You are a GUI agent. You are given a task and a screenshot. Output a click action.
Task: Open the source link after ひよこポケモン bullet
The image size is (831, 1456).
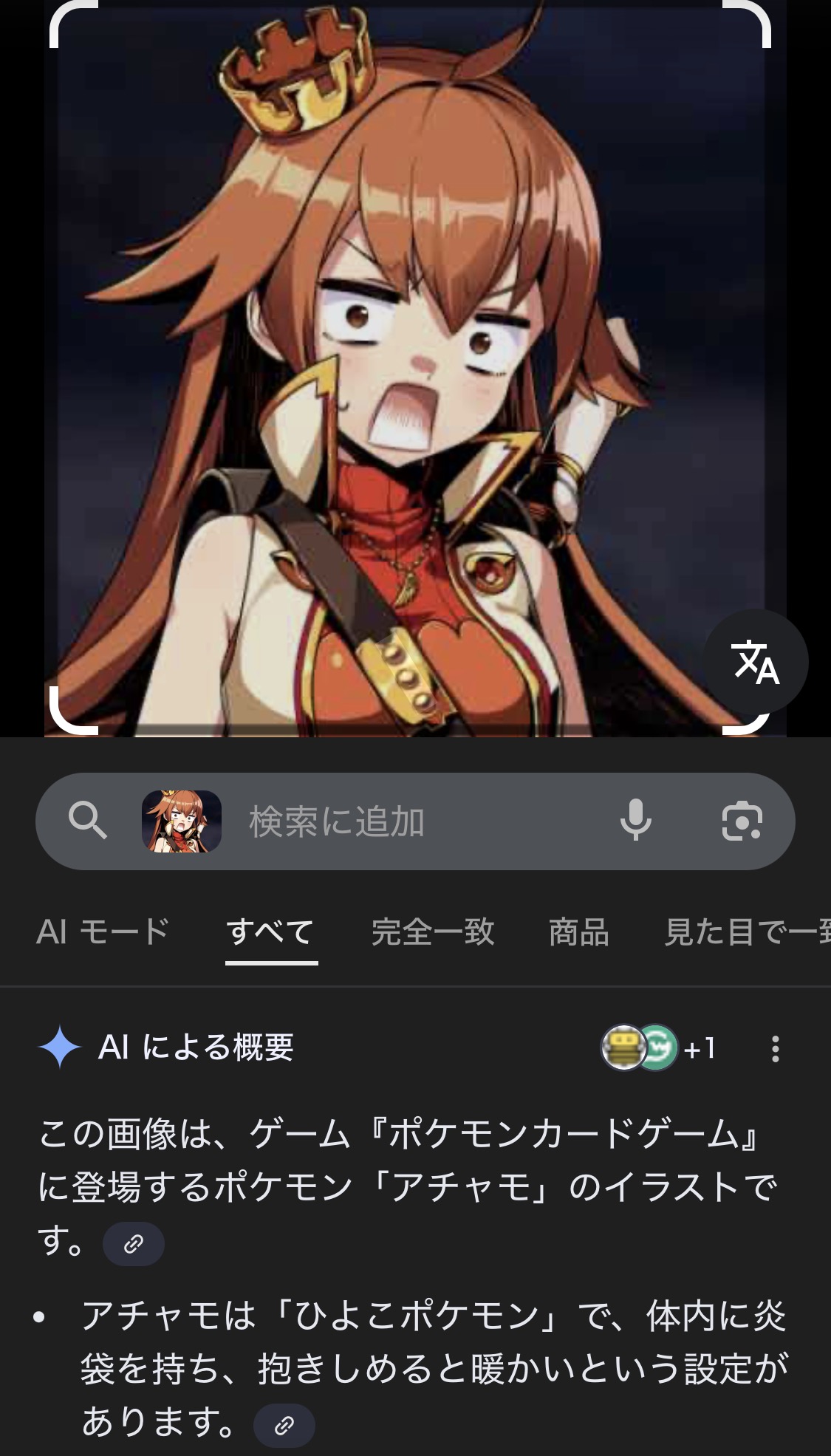click(284, 1425)
